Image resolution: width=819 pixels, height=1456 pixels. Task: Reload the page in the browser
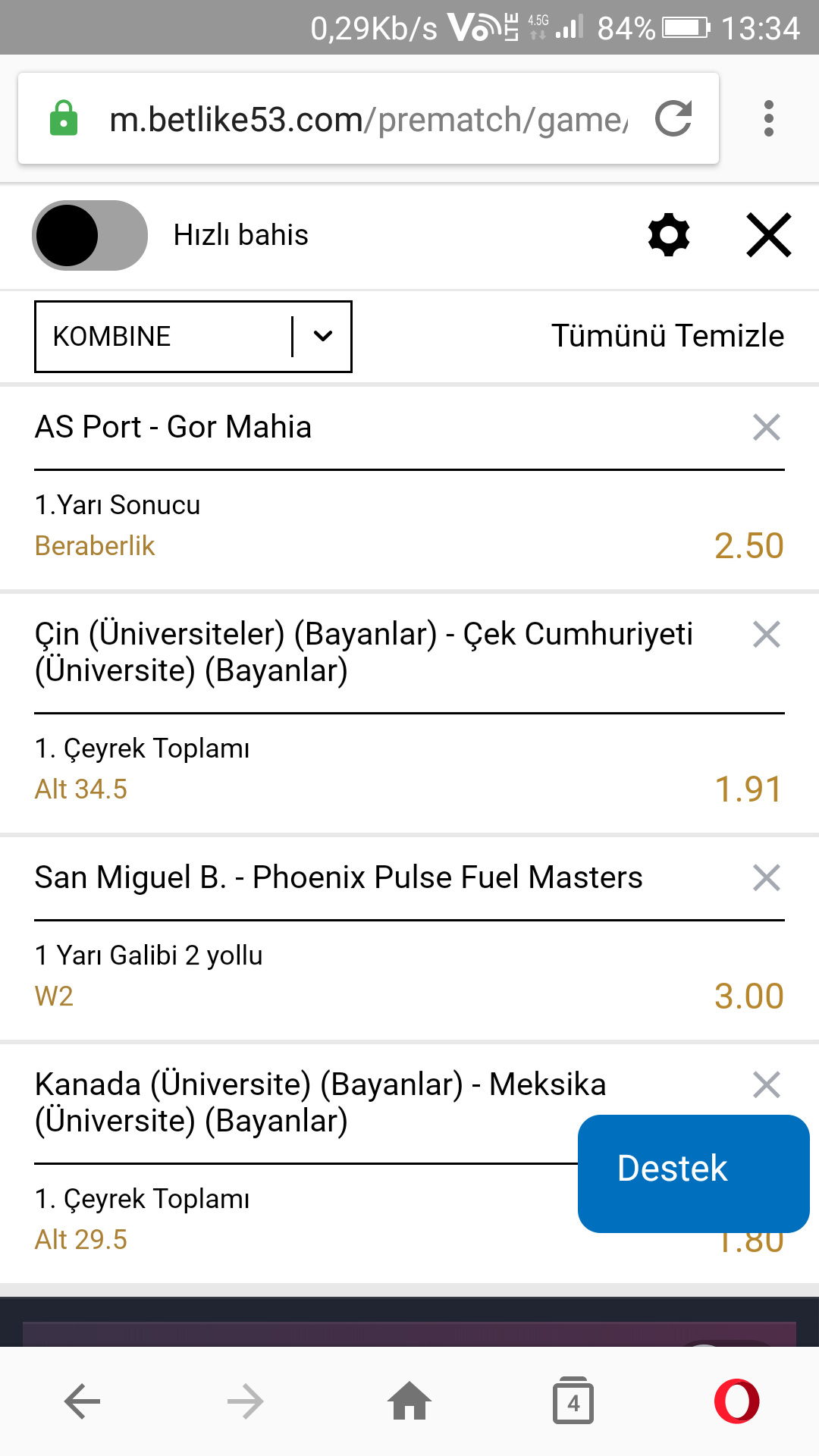pos(673,118)
